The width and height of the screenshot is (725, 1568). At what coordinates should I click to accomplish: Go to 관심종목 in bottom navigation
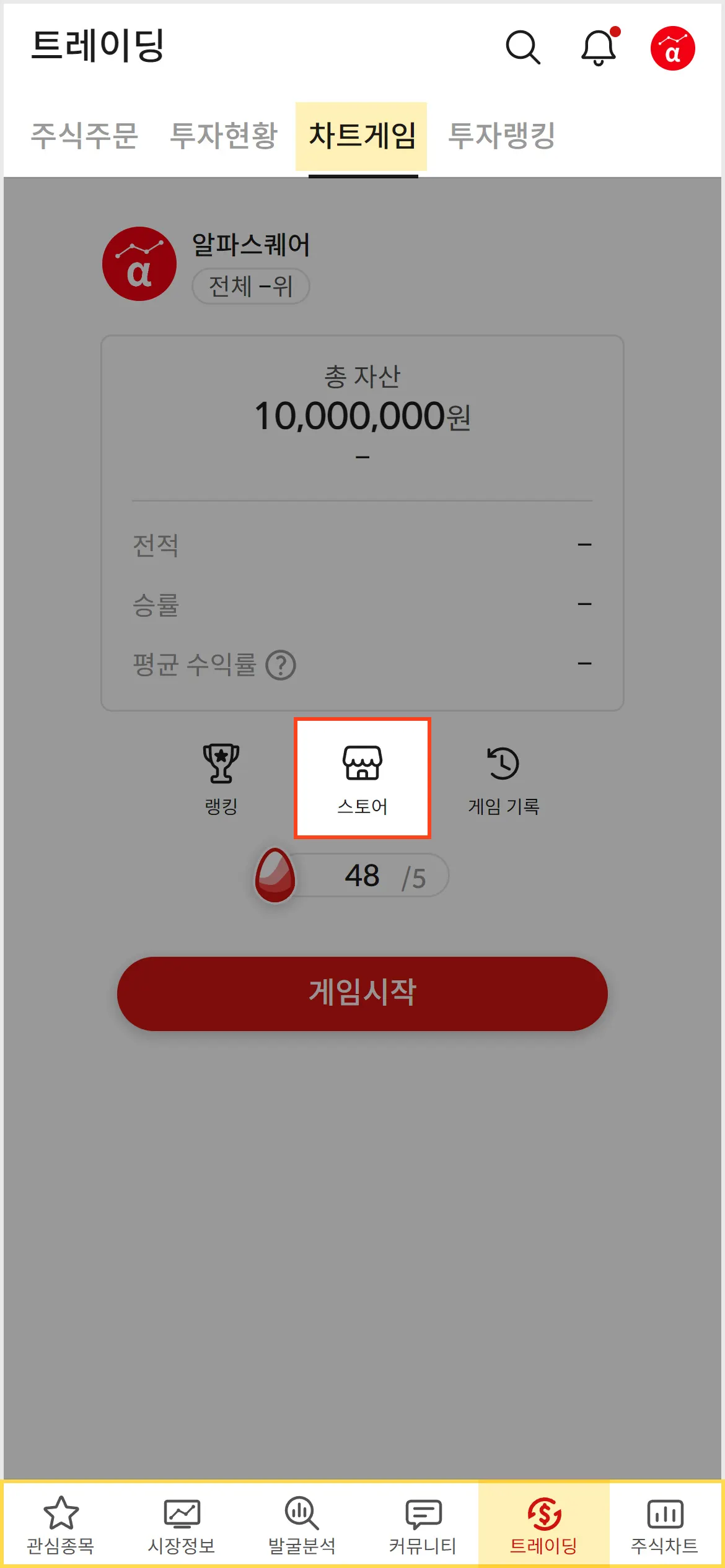click(61, 1525)
